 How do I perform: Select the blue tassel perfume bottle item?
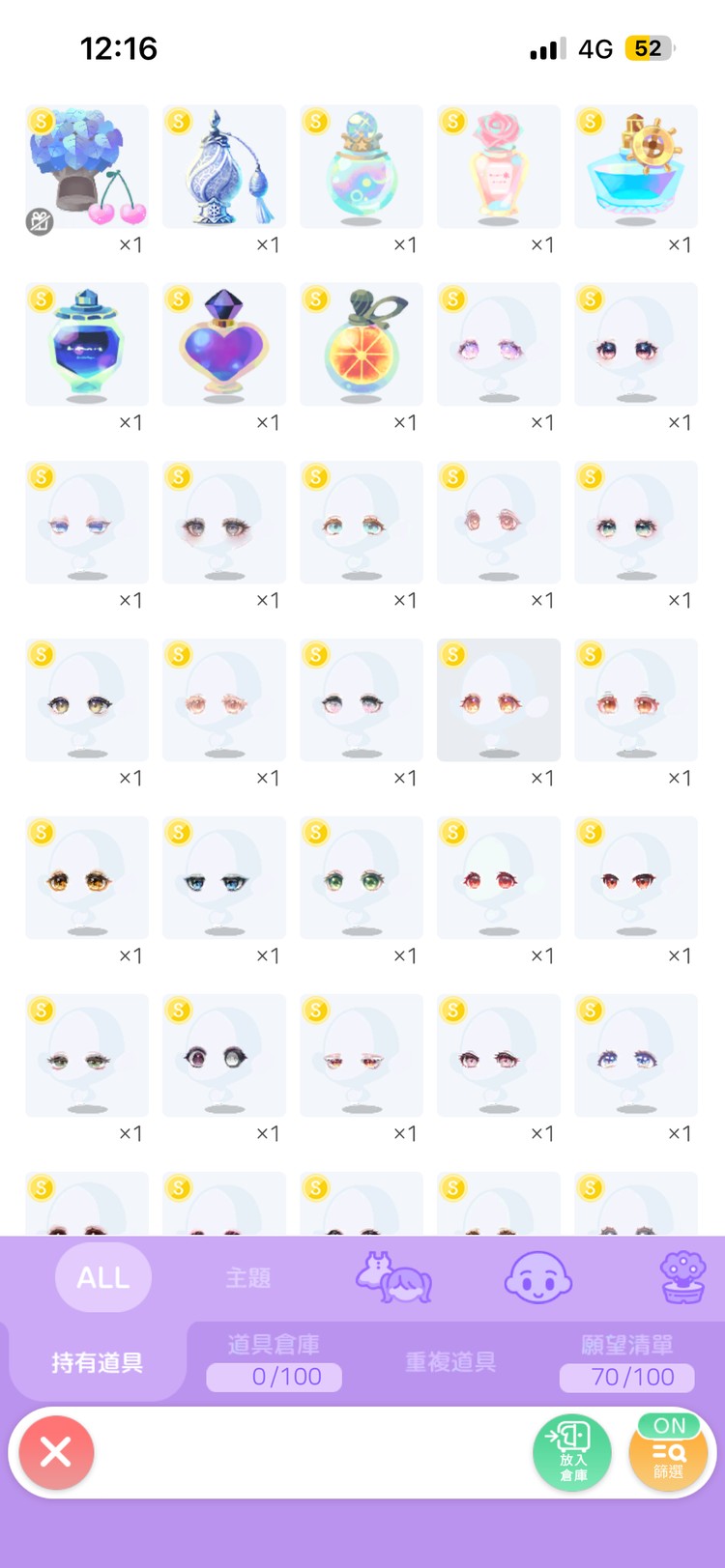coord(223,166)
